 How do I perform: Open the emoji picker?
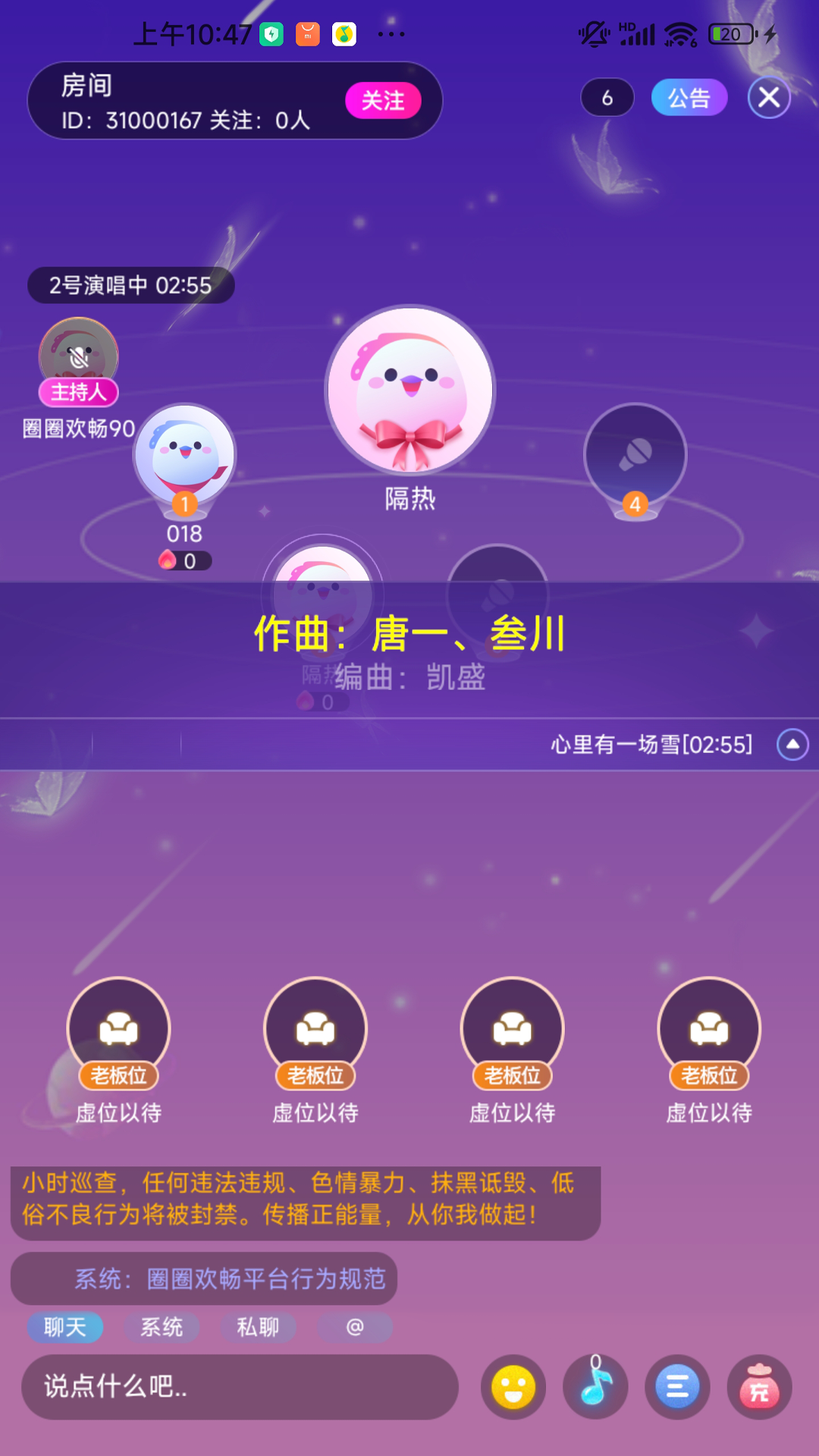[x=513, y=1387]
